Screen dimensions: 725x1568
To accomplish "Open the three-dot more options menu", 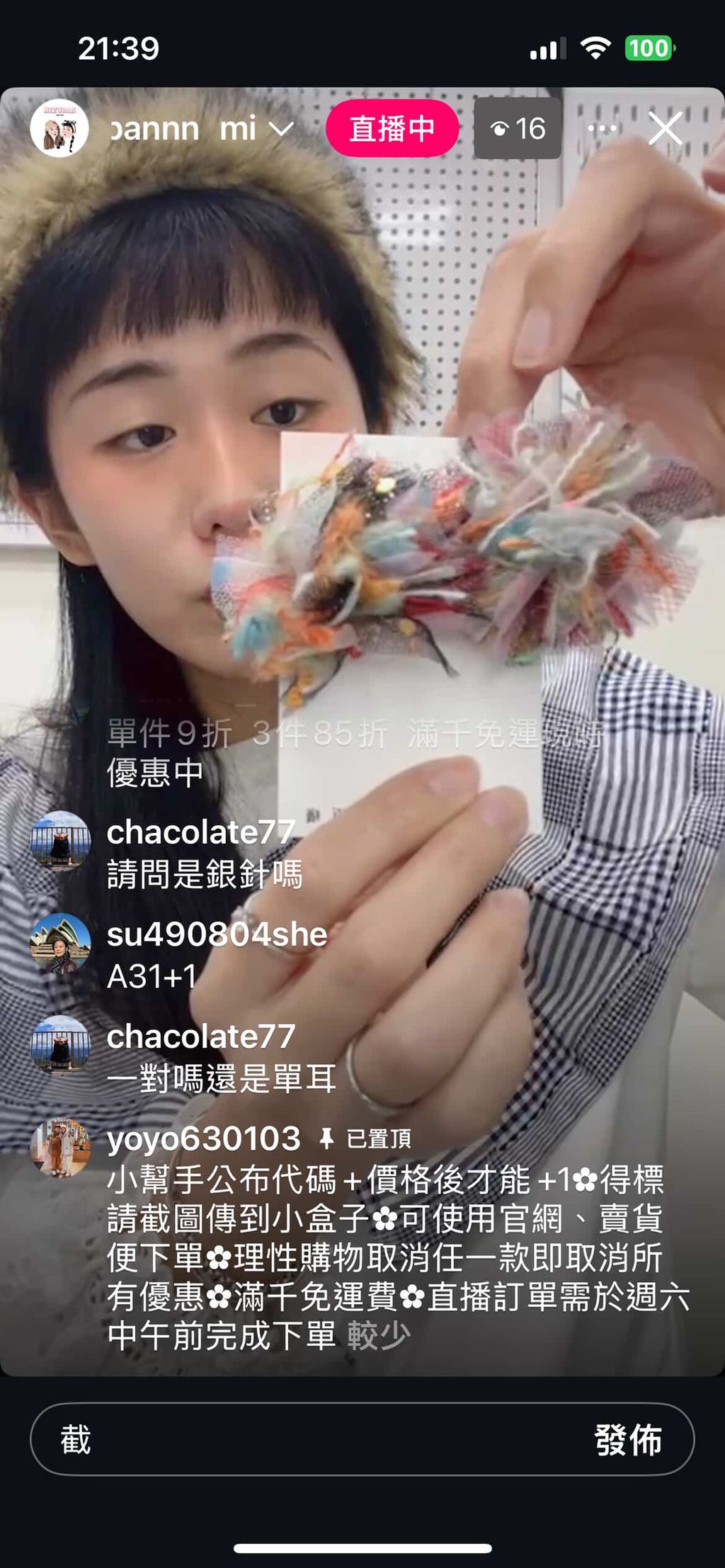I will coord(603,129).
